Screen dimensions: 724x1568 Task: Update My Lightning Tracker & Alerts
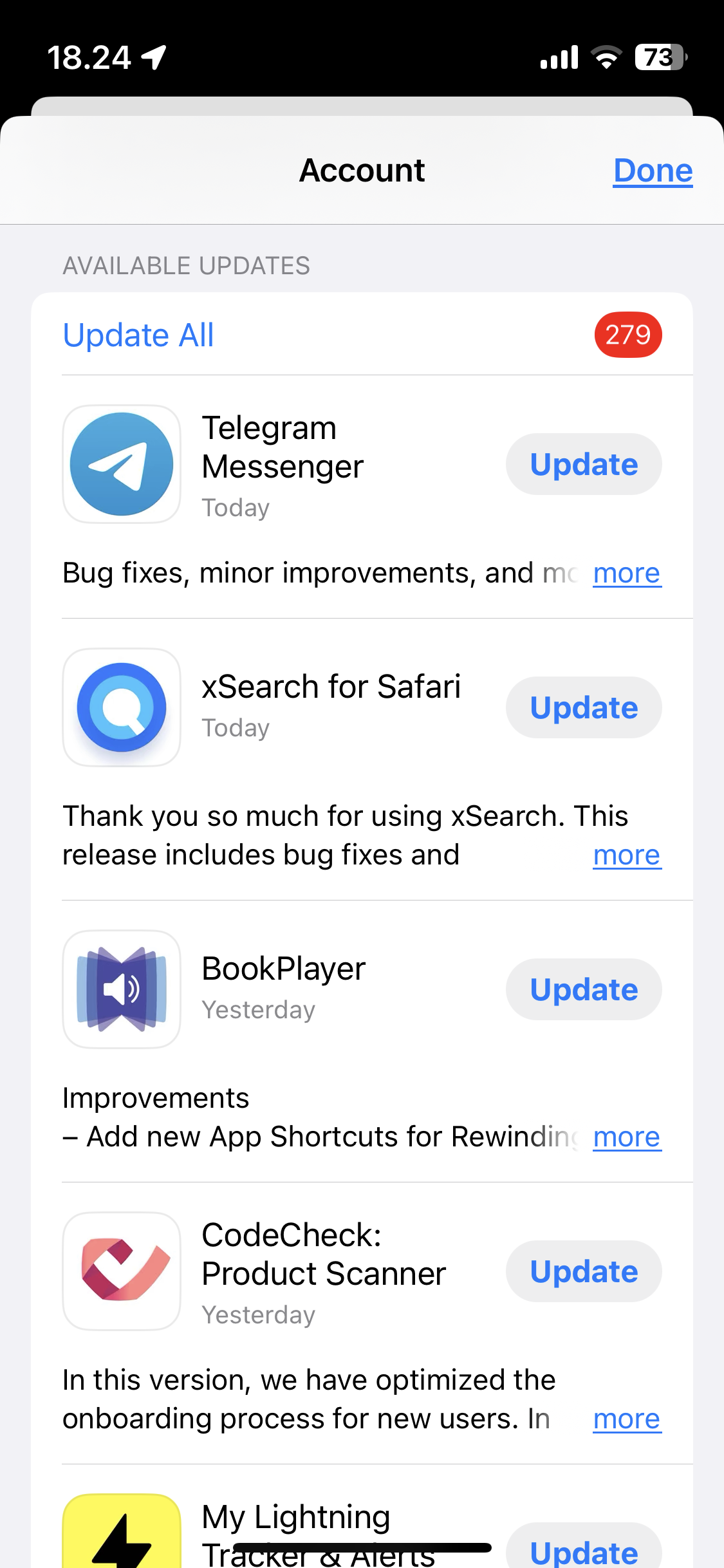coord(584,1548)
